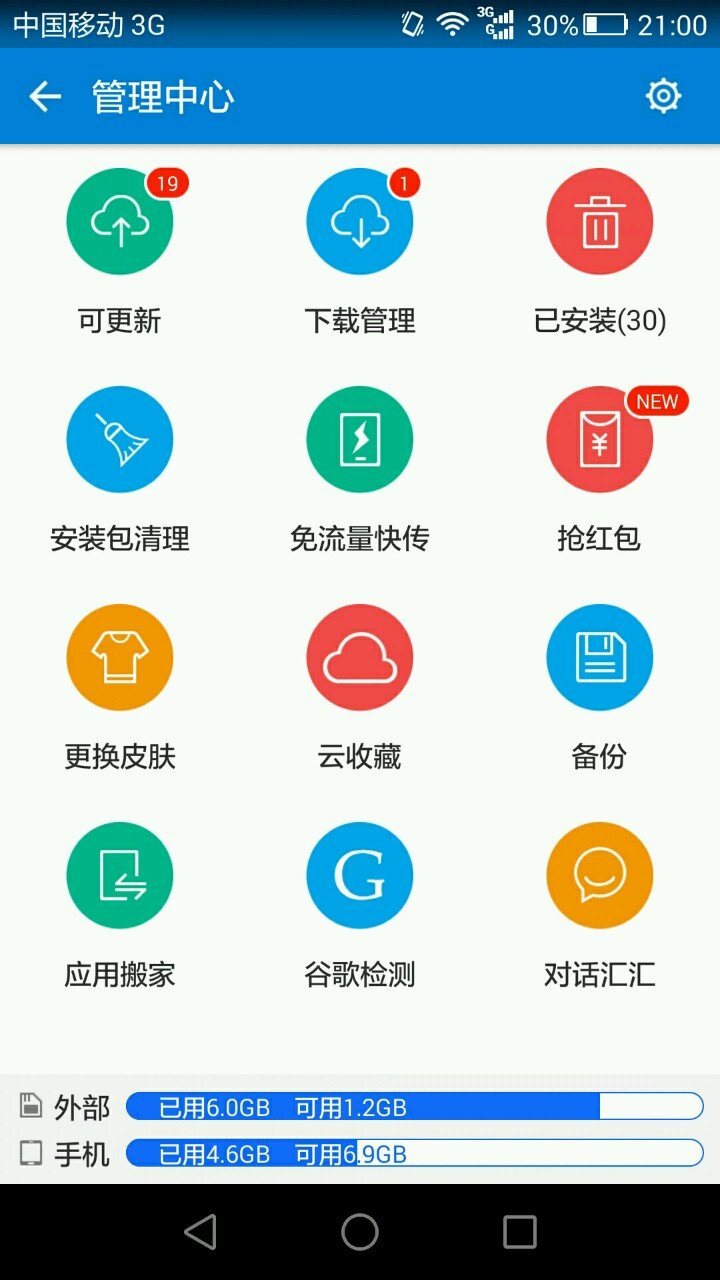Open 应用搬家

tap(120, 876)
